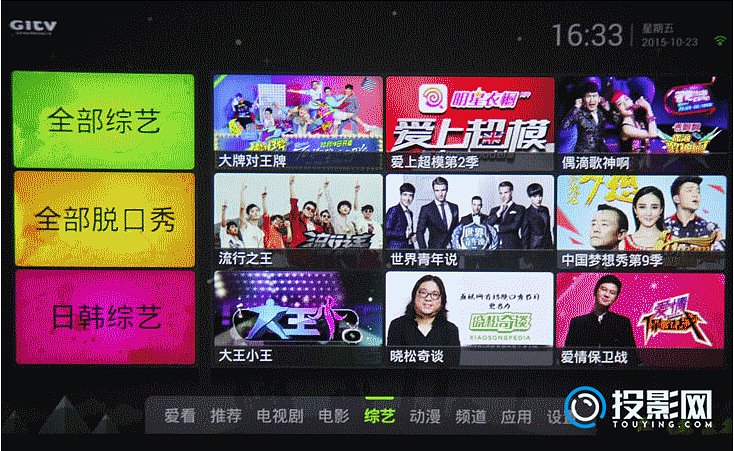Image resolution: width=734 pixels, height=451 pixels.
Task: Open the show 大王小王
Action: coord(298,317)
